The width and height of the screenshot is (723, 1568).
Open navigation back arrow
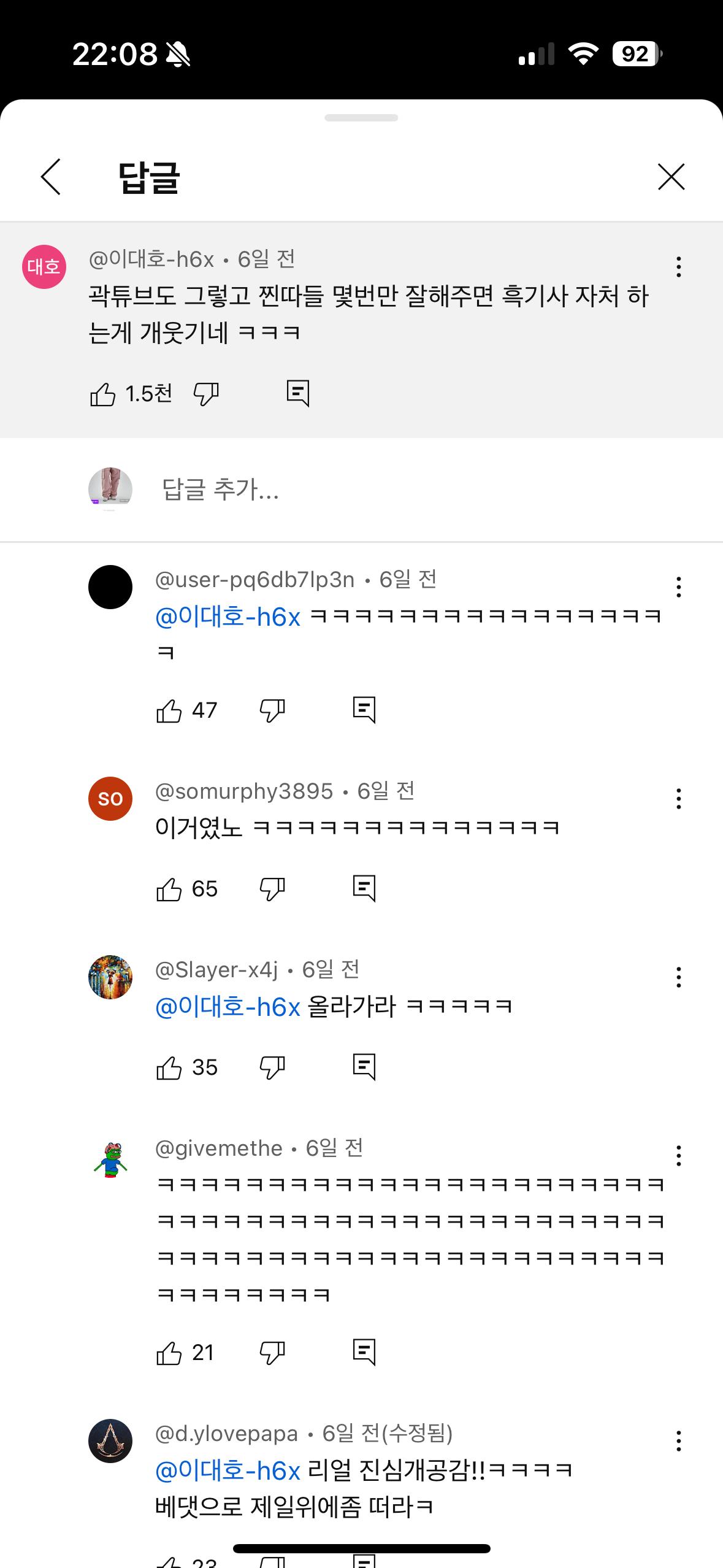(x=52, y=177)
